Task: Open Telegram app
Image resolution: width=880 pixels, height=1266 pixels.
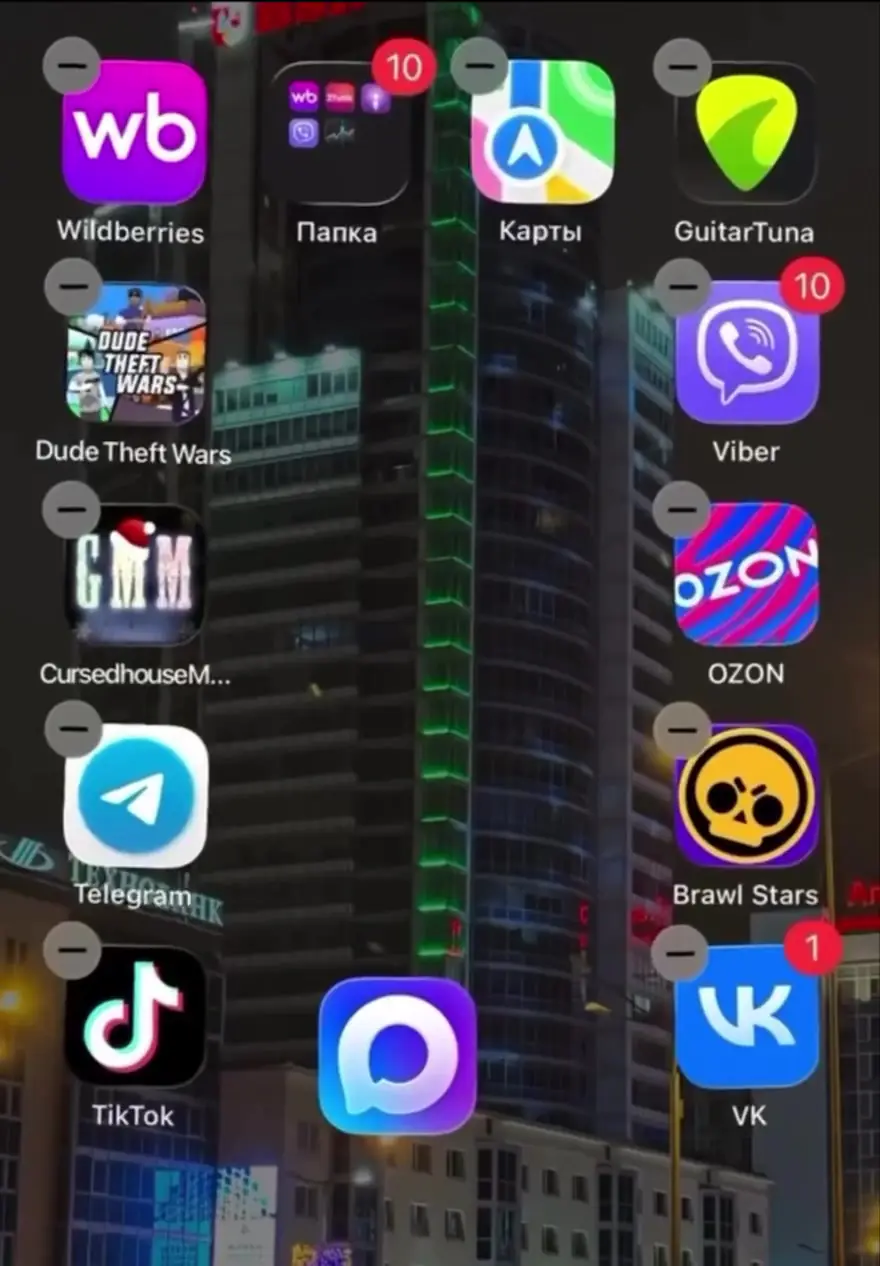Action: (135, 797)
